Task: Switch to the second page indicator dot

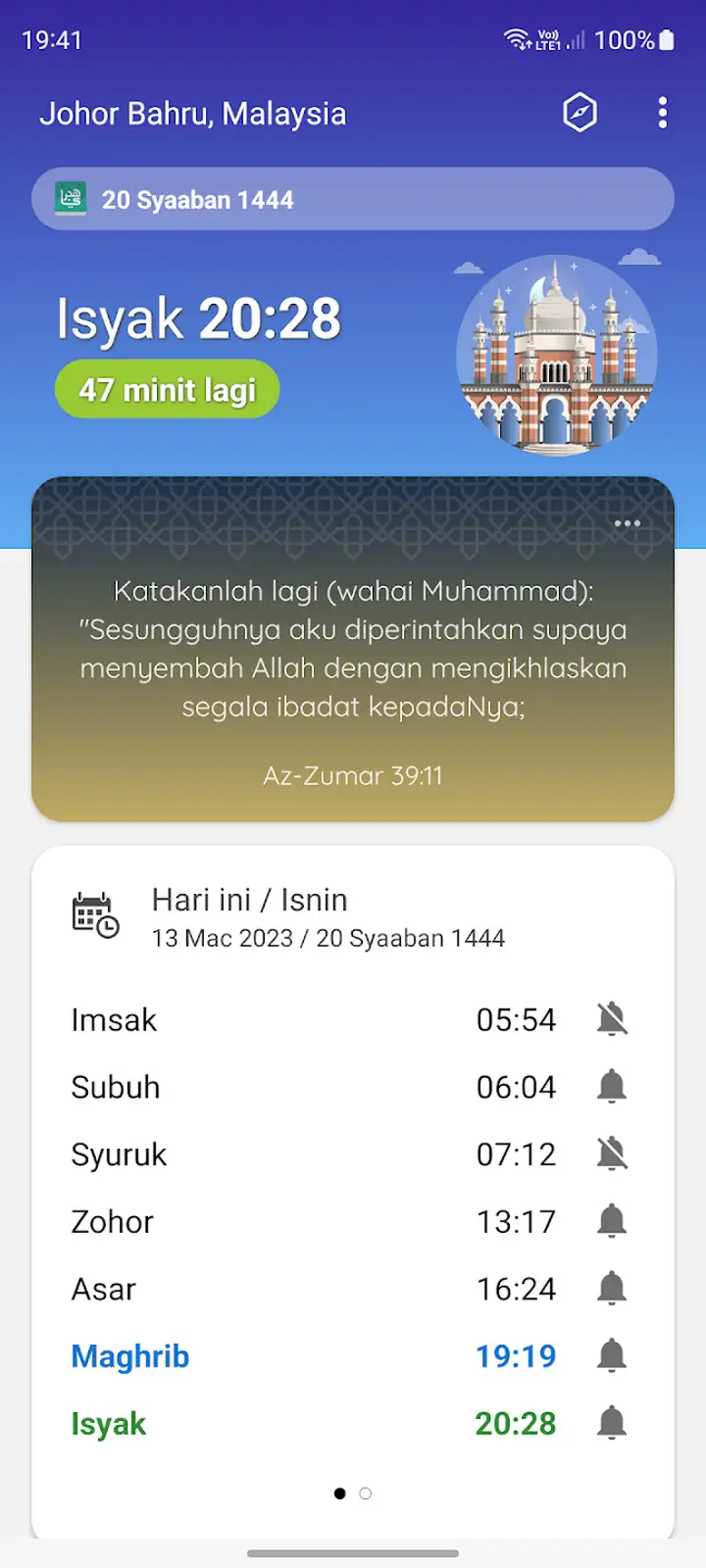Action: 366,1494
